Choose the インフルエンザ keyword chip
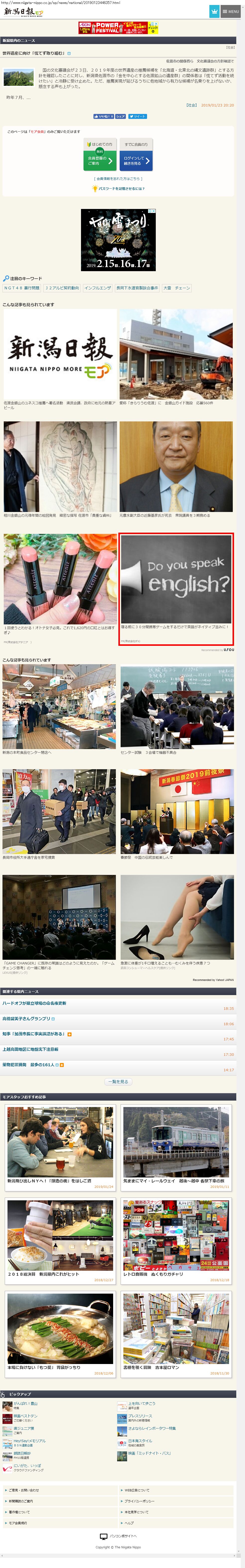 tap(97, 288)
